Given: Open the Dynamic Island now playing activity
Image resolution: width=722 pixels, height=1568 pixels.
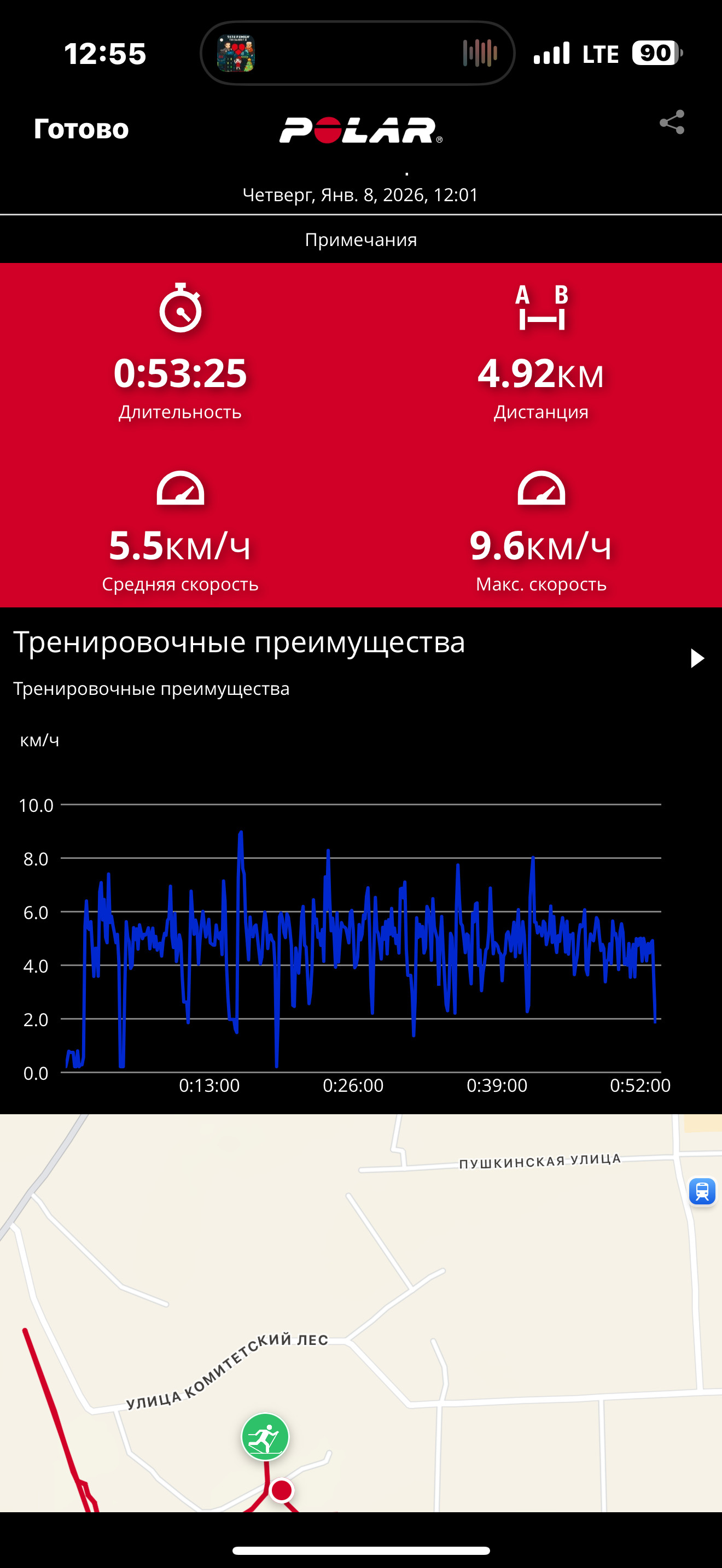Looking at the screenshot, I should (x=357, y=53).
